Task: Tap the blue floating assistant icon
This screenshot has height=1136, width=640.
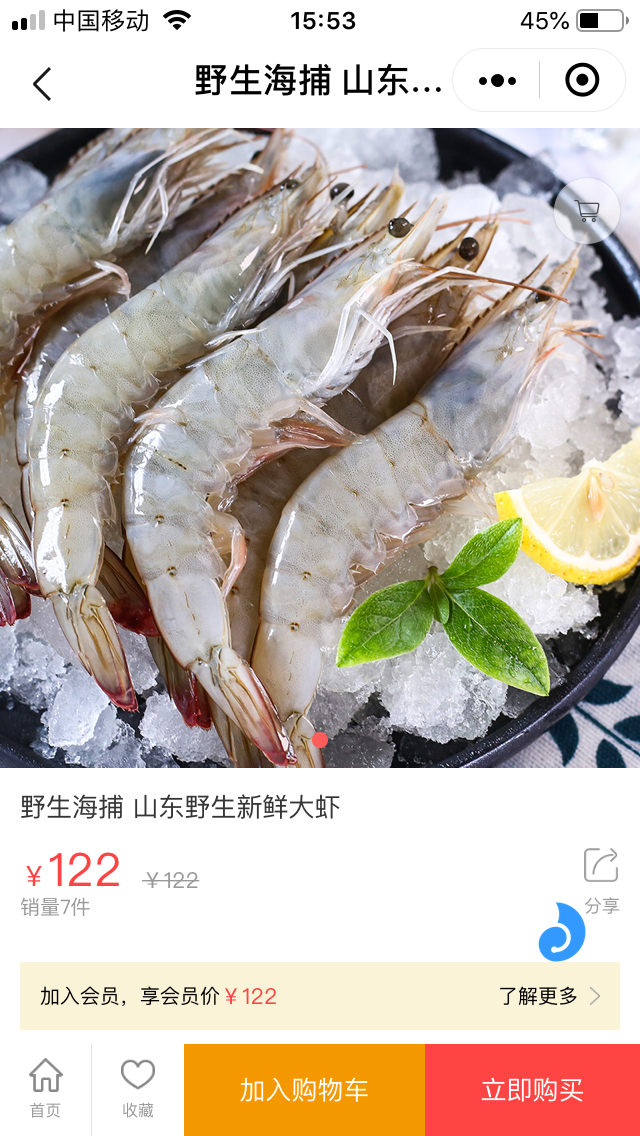Action: tap(562, 932)
